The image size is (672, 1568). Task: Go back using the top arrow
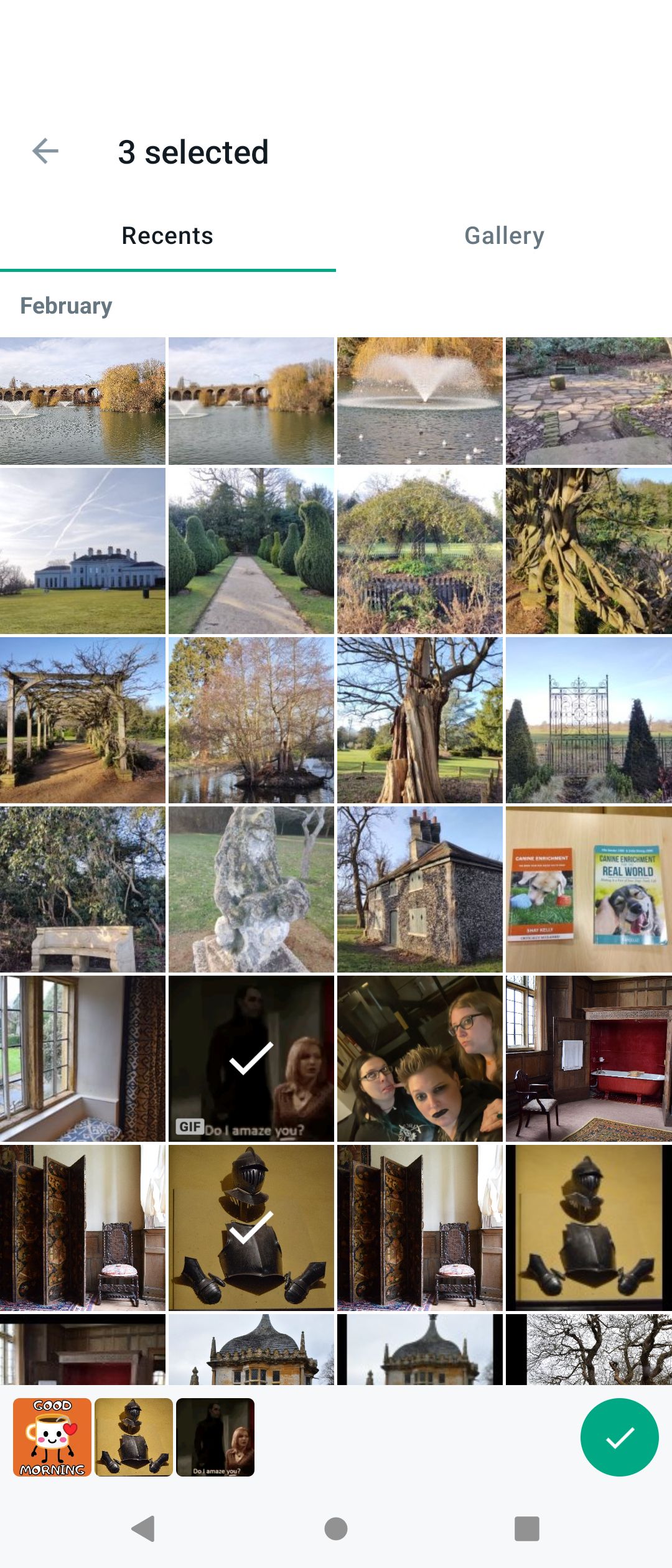45,151
